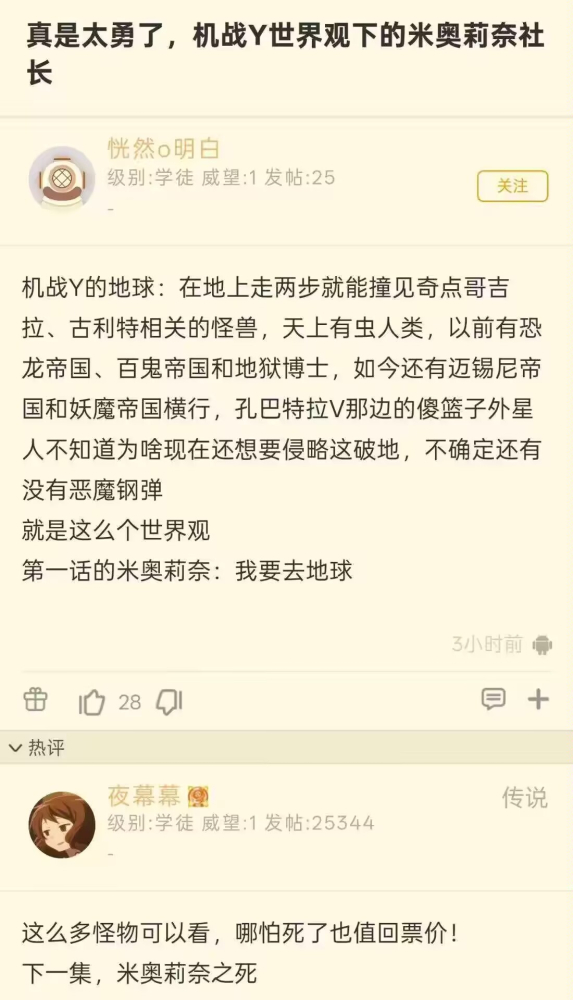Follow the poster 恍然o明白
The height and width of the screenshot is (1000, 573).
click(x=512, y=186)
